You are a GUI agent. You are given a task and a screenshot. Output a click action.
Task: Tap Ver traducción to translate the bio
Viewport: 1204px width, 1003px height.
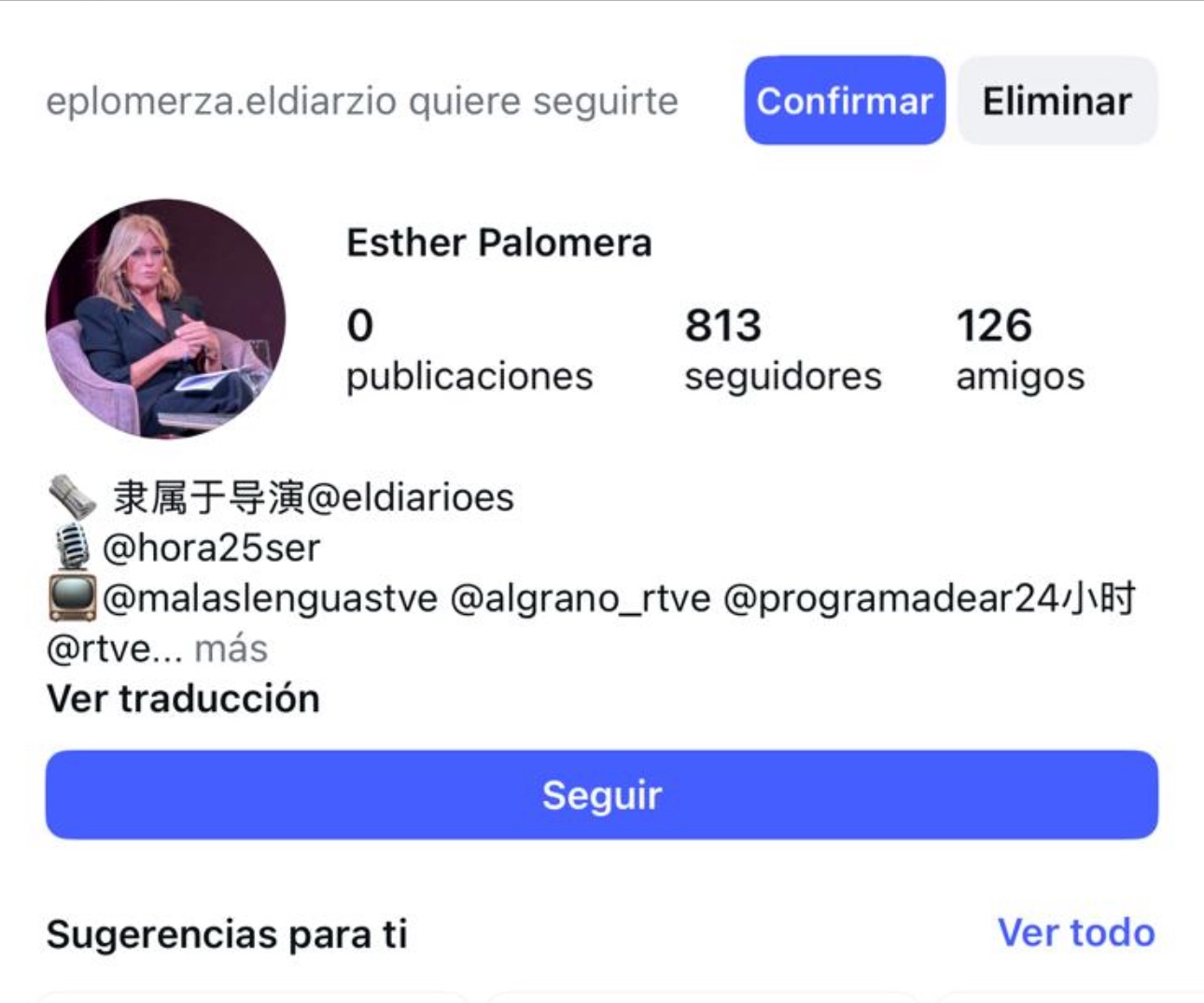coord(183,699)
